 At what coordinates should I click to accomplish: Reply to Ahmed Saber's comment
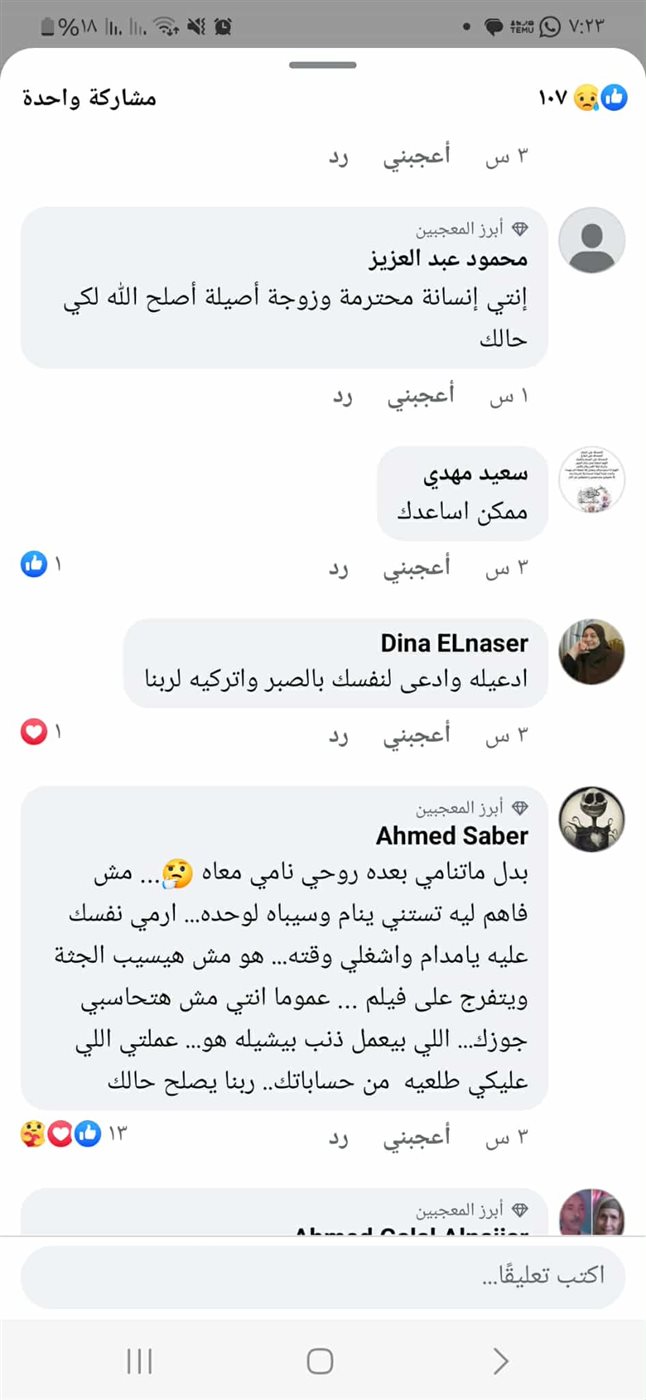[340, 1137]
